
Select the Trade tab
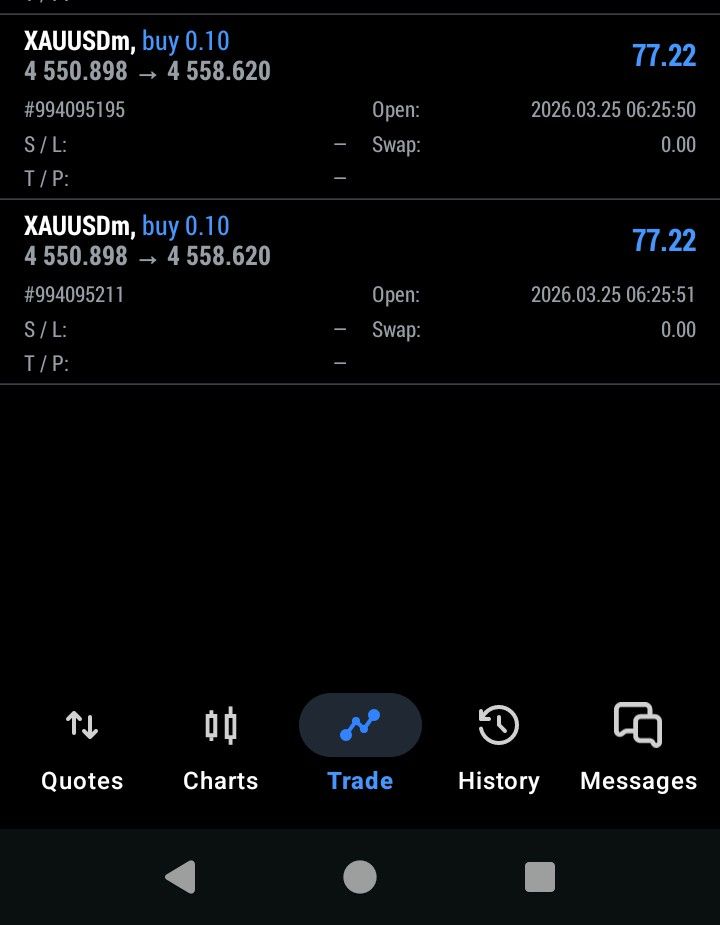coord(360,748)
